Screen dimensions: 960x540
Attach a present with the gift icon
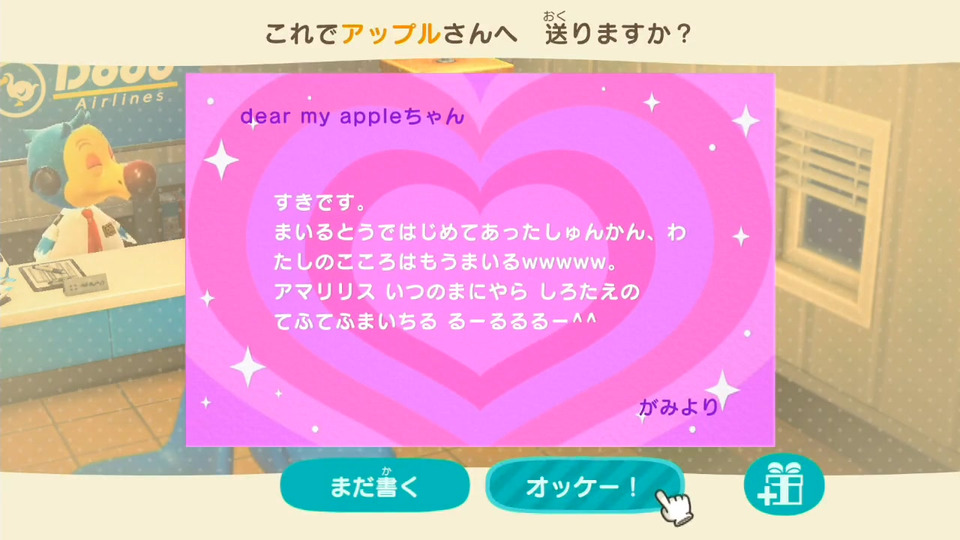[785, 487]
